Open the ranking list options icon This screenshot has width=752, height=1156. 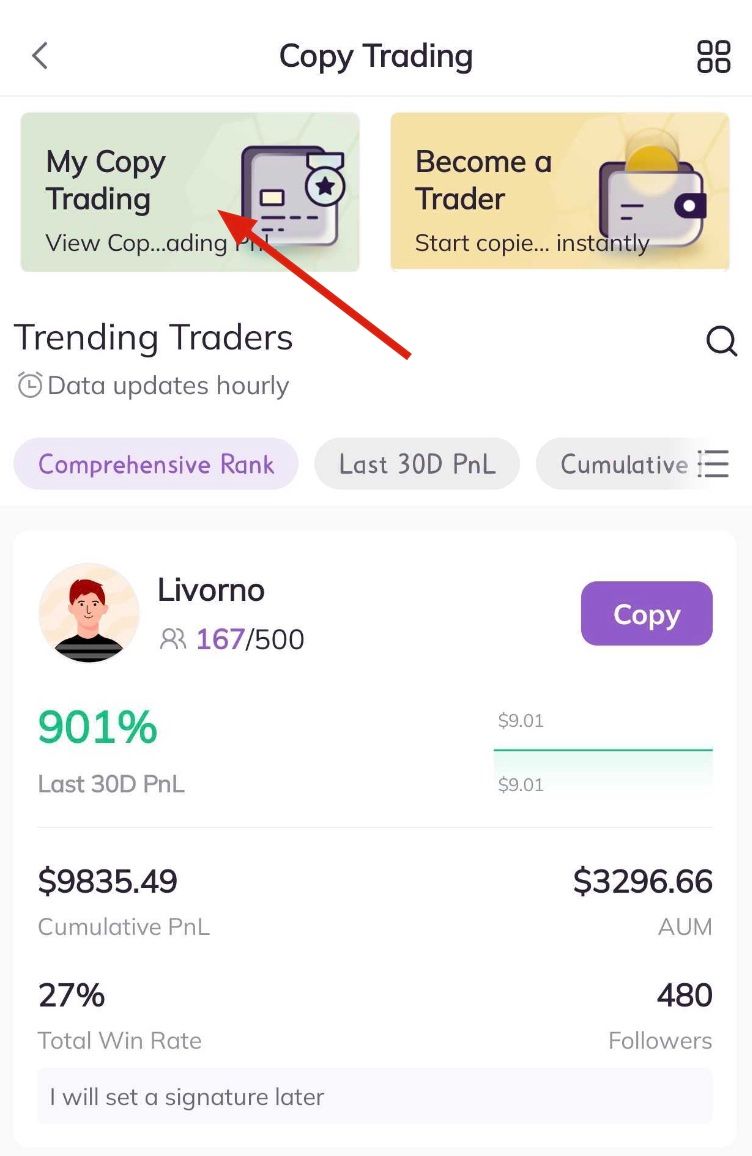pyautogui.click(x=713, y=464)
